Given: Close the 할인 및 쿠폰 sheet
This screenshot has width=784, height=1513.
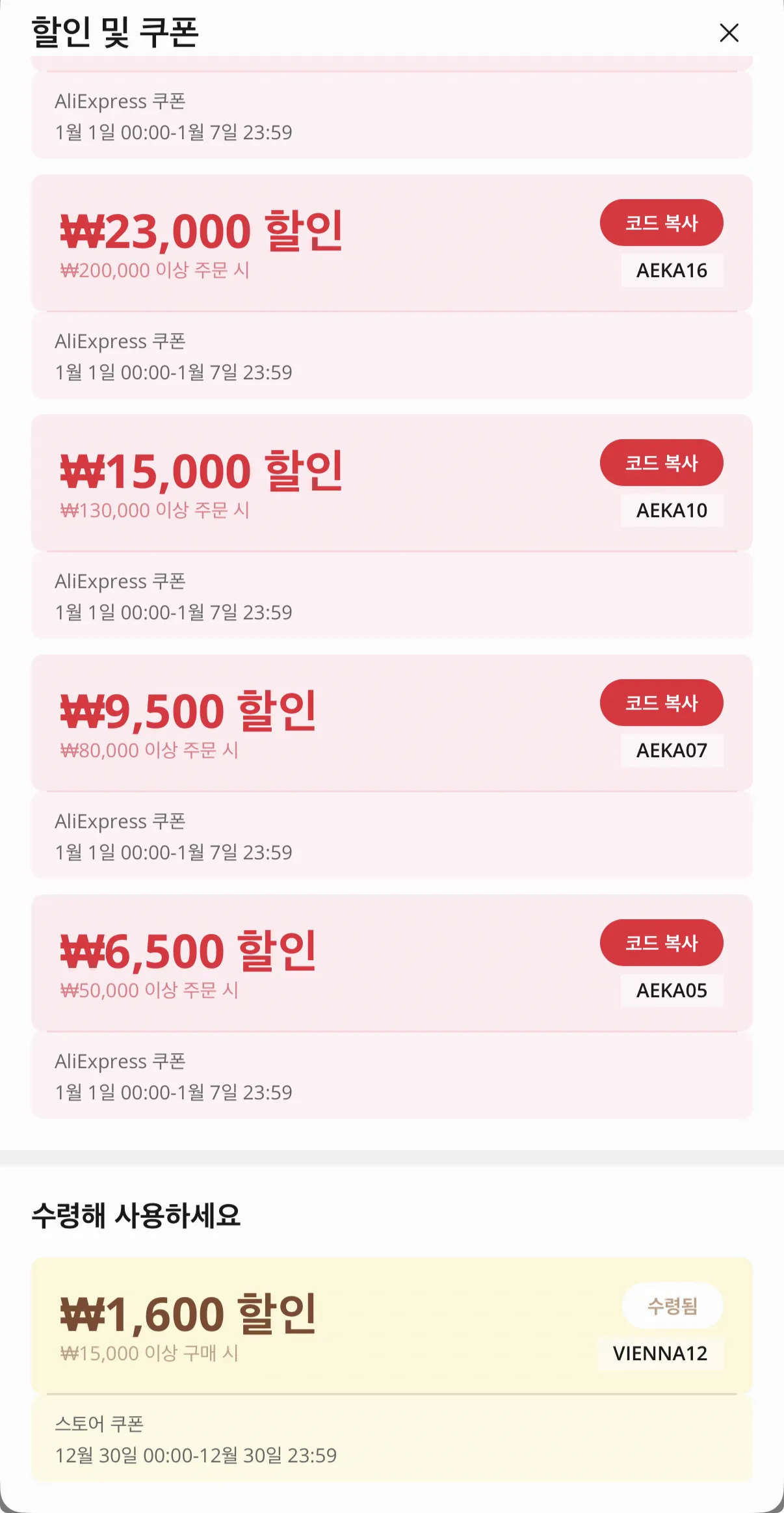Looking at the screenshot, I should tap(729, 33).
